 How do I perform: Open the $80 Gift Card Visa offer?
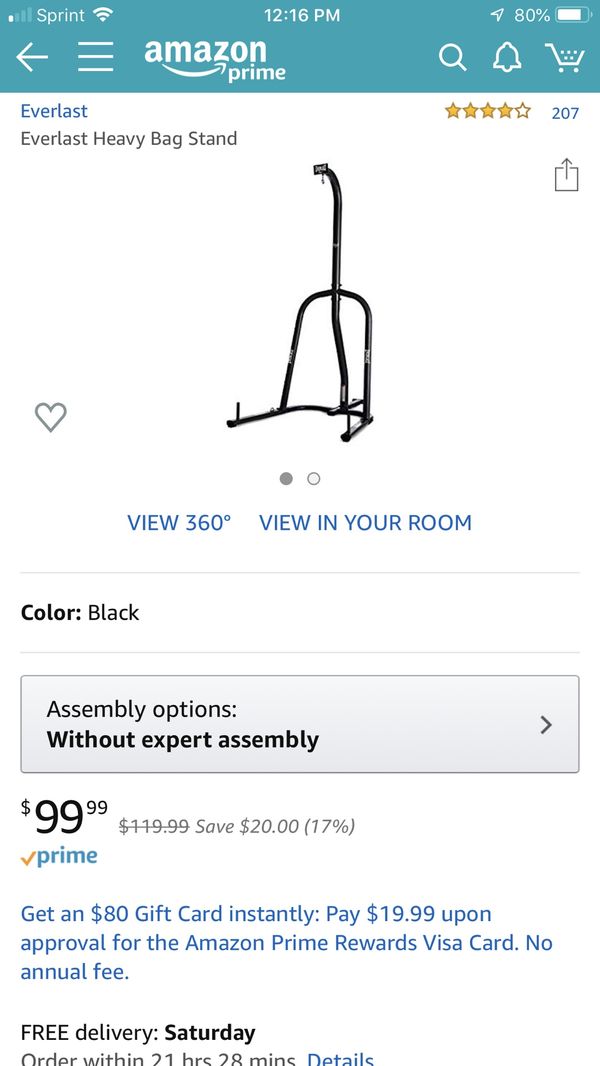pyautogui.click(x=286, y=942)
